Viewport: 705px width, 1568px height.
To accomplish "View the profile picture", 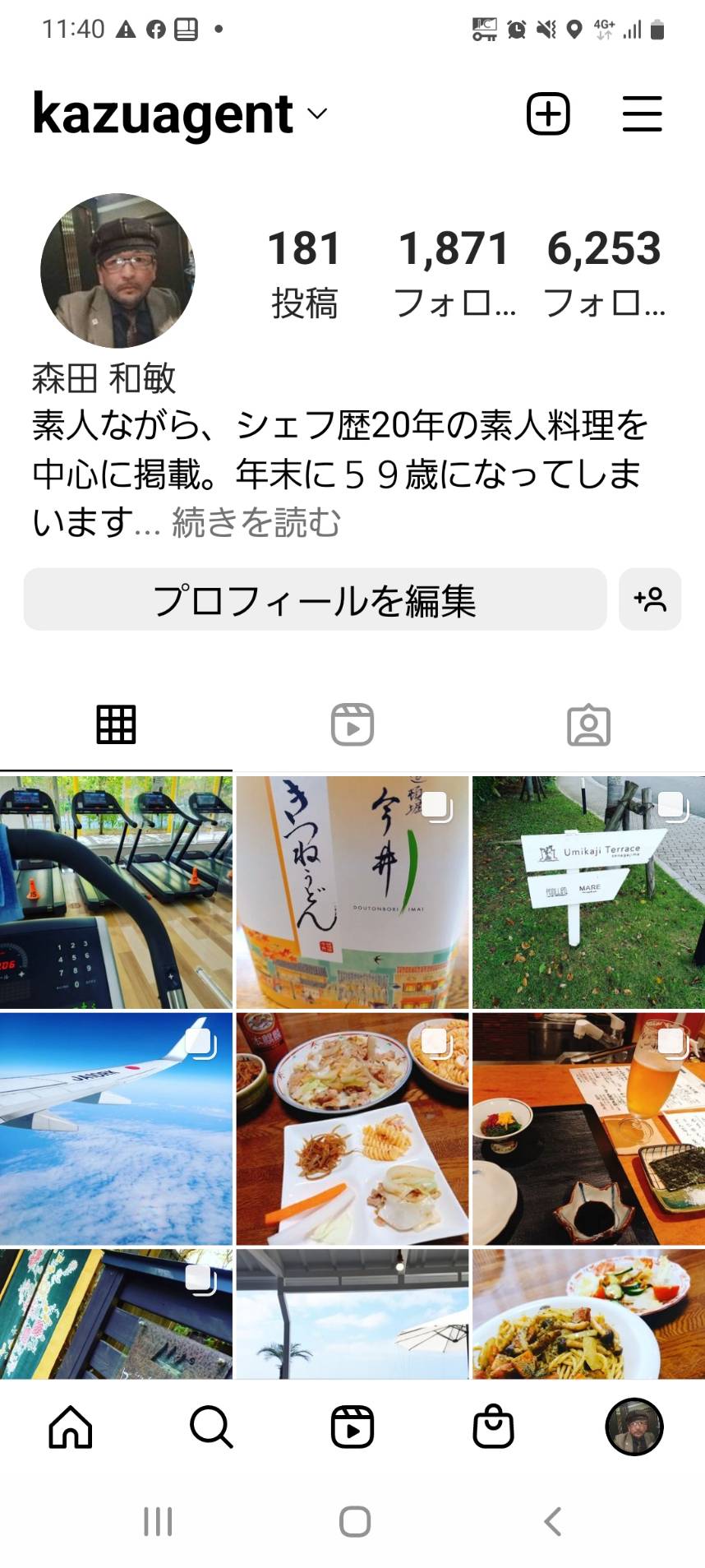I will 117,271.
